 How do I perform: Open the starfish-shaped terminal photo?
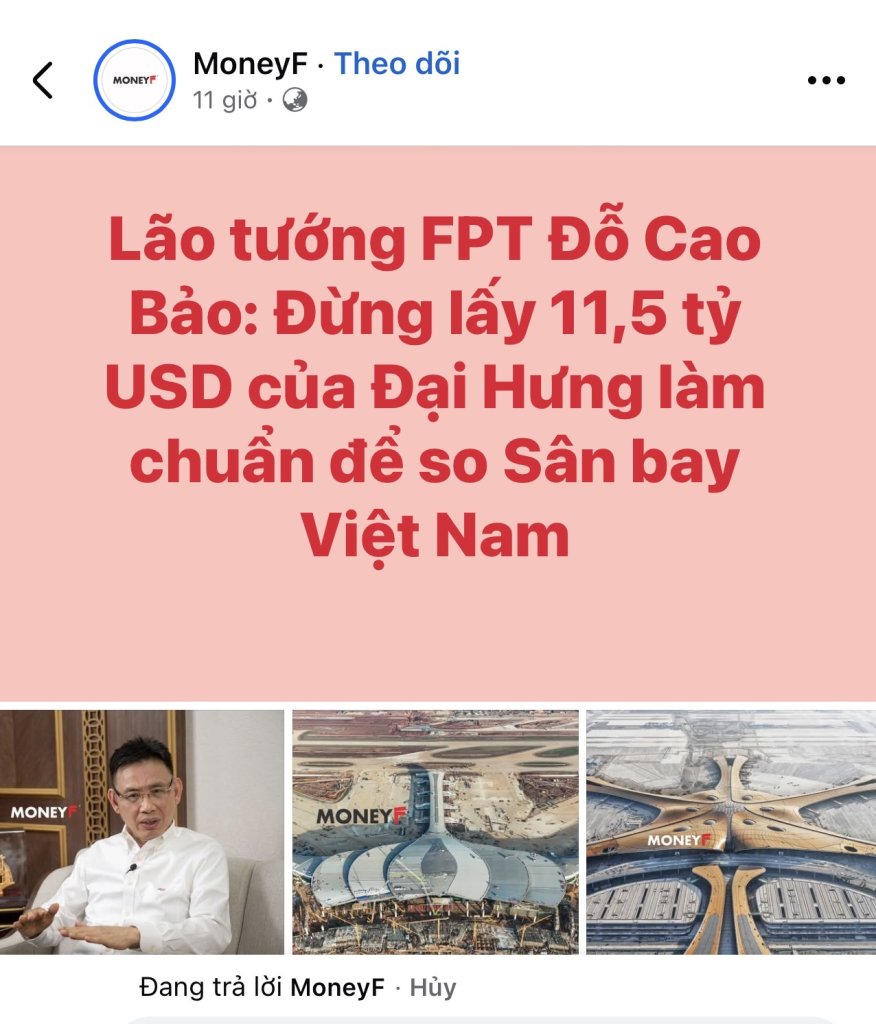730,831
